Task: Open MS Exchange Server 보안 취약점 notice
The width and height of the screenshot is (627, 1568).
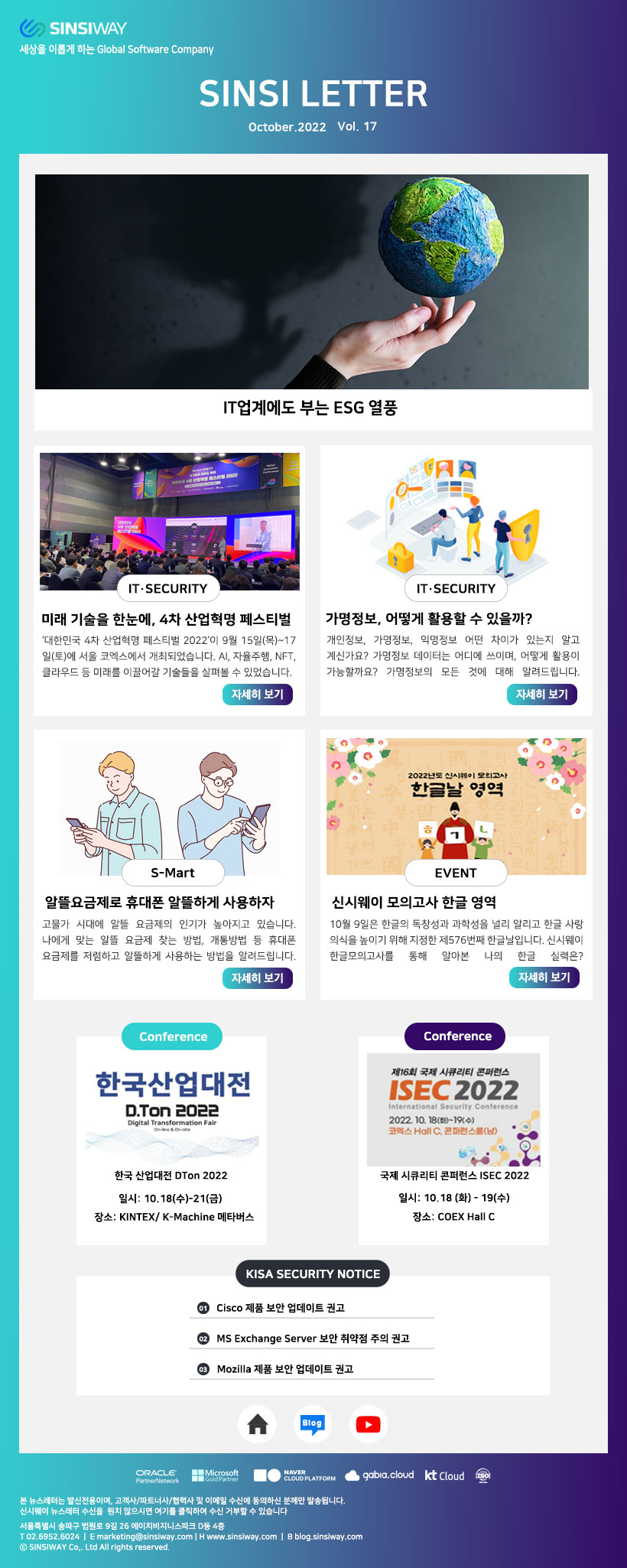Action: tap(312, 1339)
